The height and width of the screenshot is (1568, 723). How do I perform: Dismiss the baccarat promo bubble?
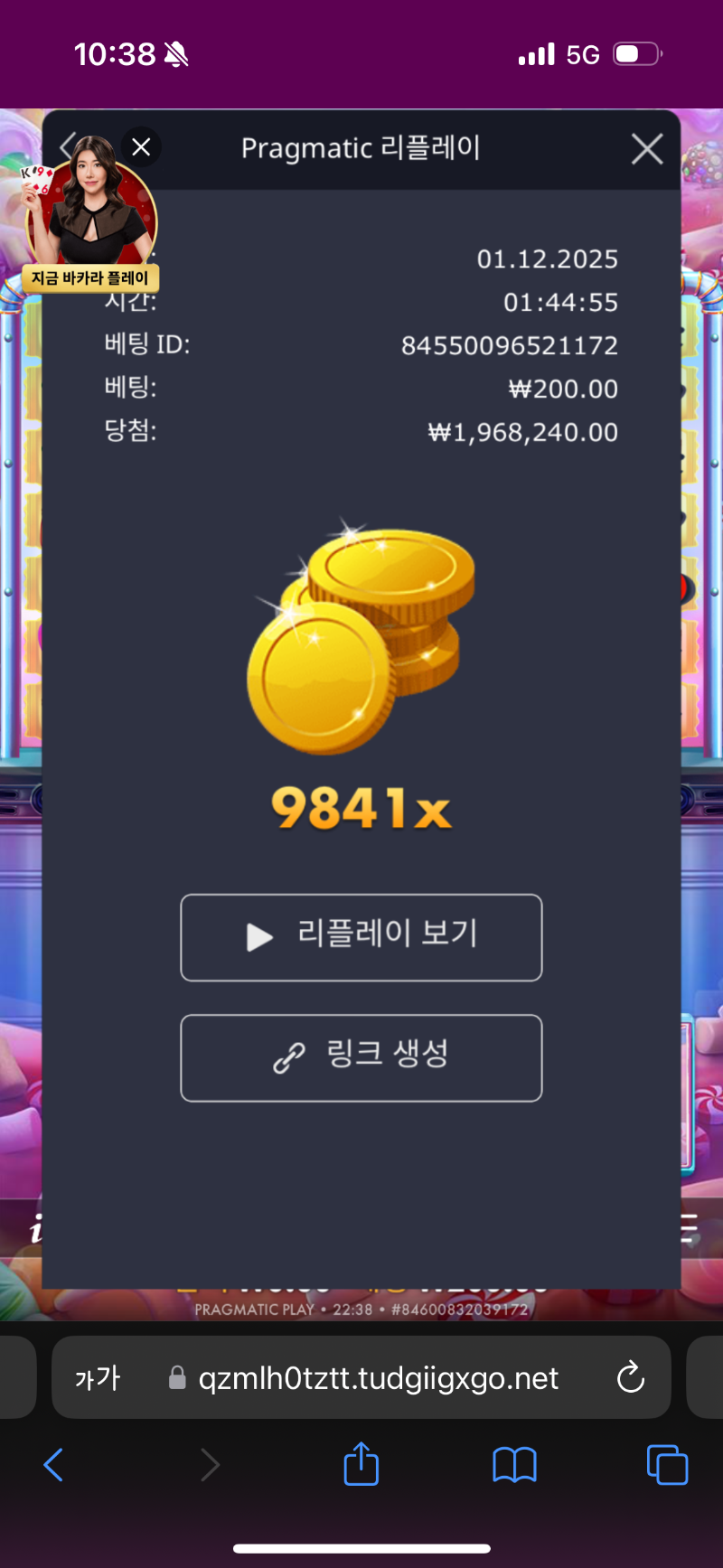click(x=141, y=147)
